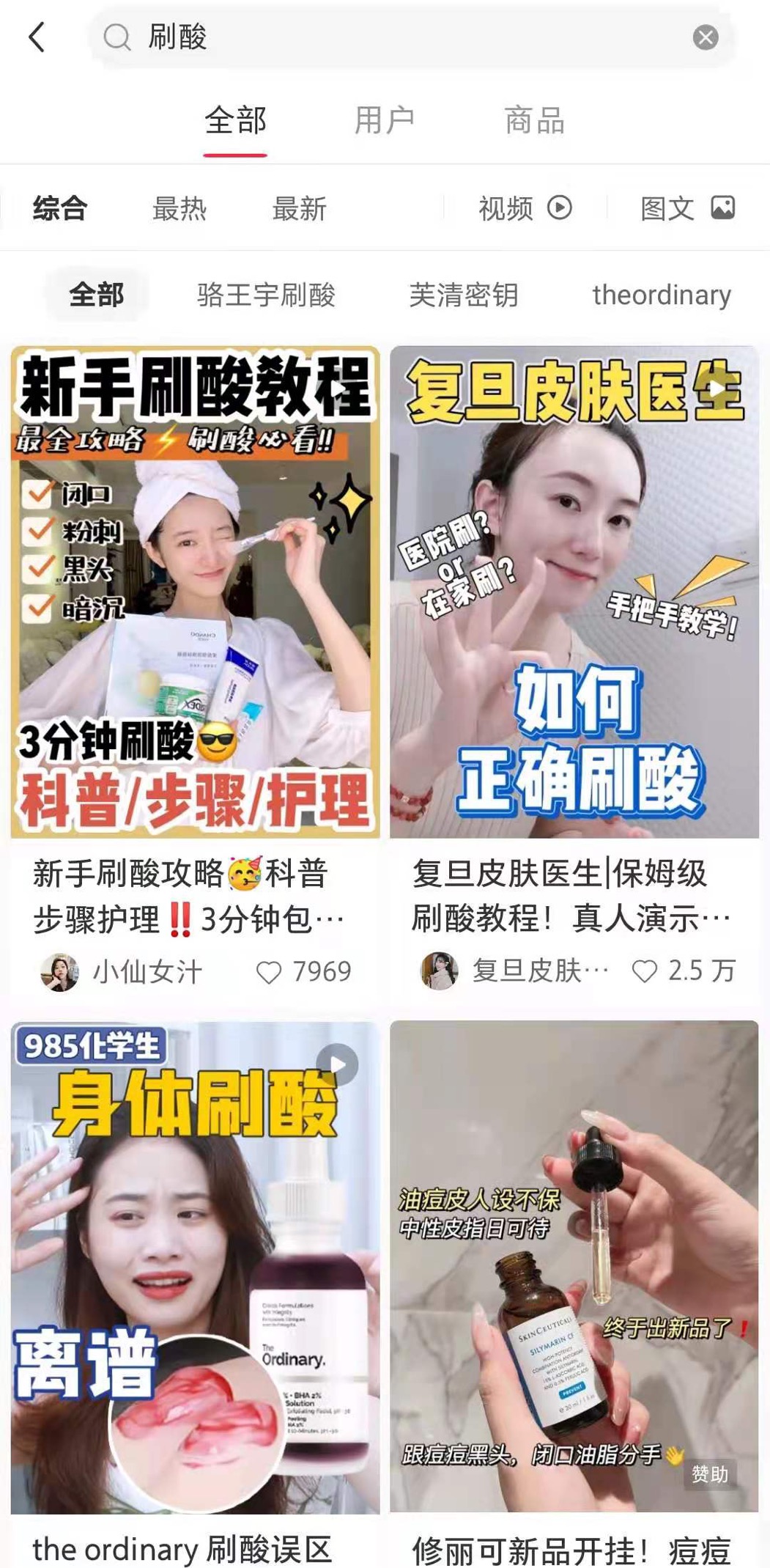This screenshot has width=770, height=1568.
Task: Switch to the 商品 tab
Action: click(x=535, y=121)
